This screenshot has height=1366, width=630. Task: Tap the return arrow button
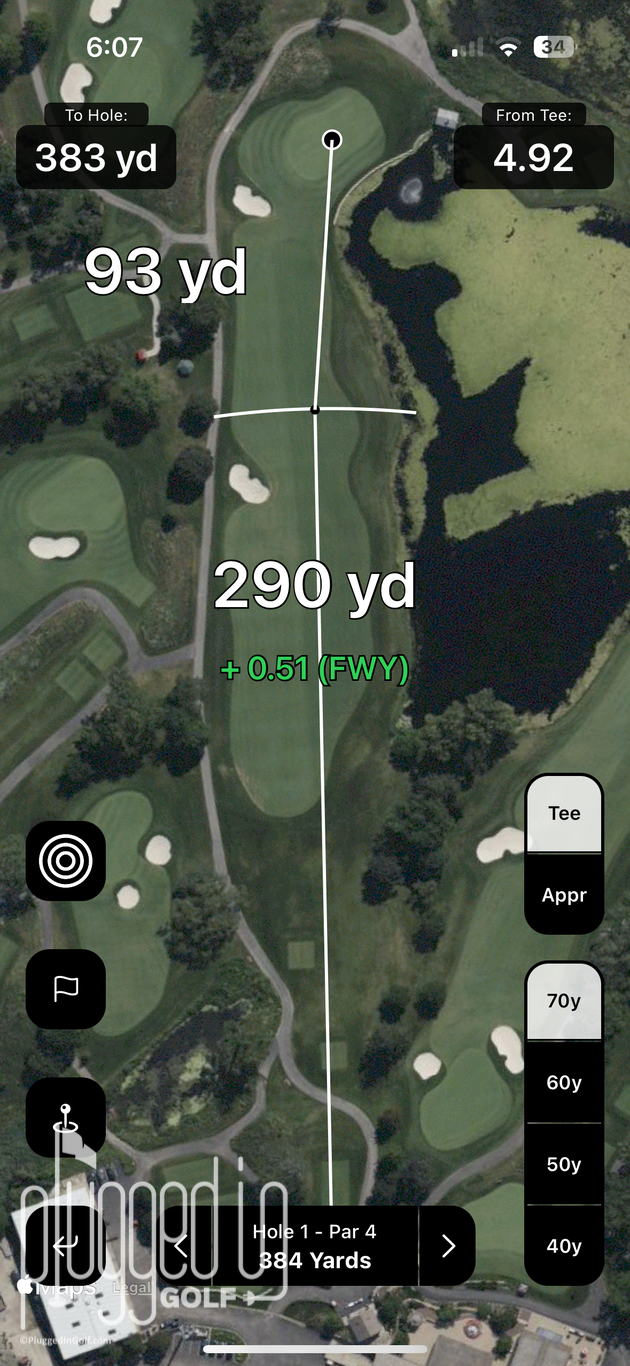tap(65, 1245)
